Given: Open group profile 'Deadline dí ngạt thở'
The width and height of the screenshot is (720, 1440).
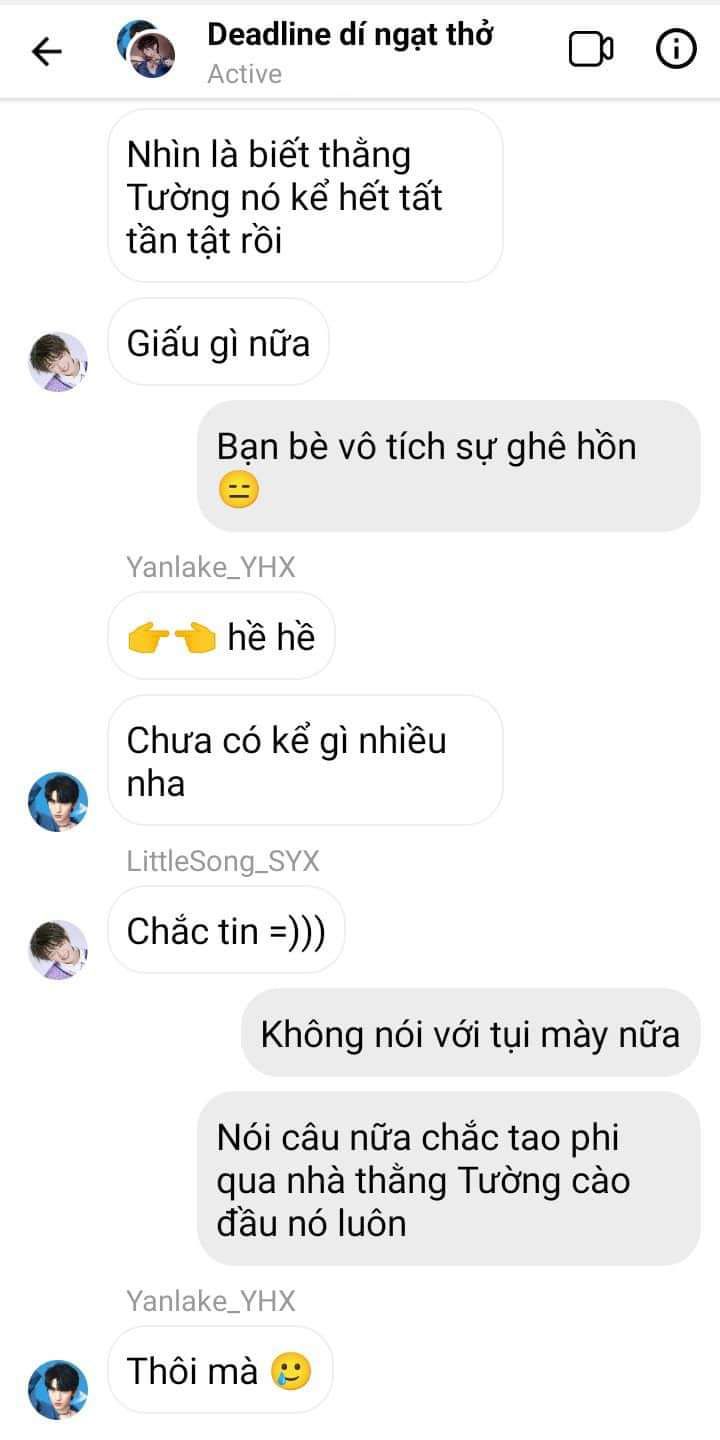Looking at the screenshot, I should [350, 35].
